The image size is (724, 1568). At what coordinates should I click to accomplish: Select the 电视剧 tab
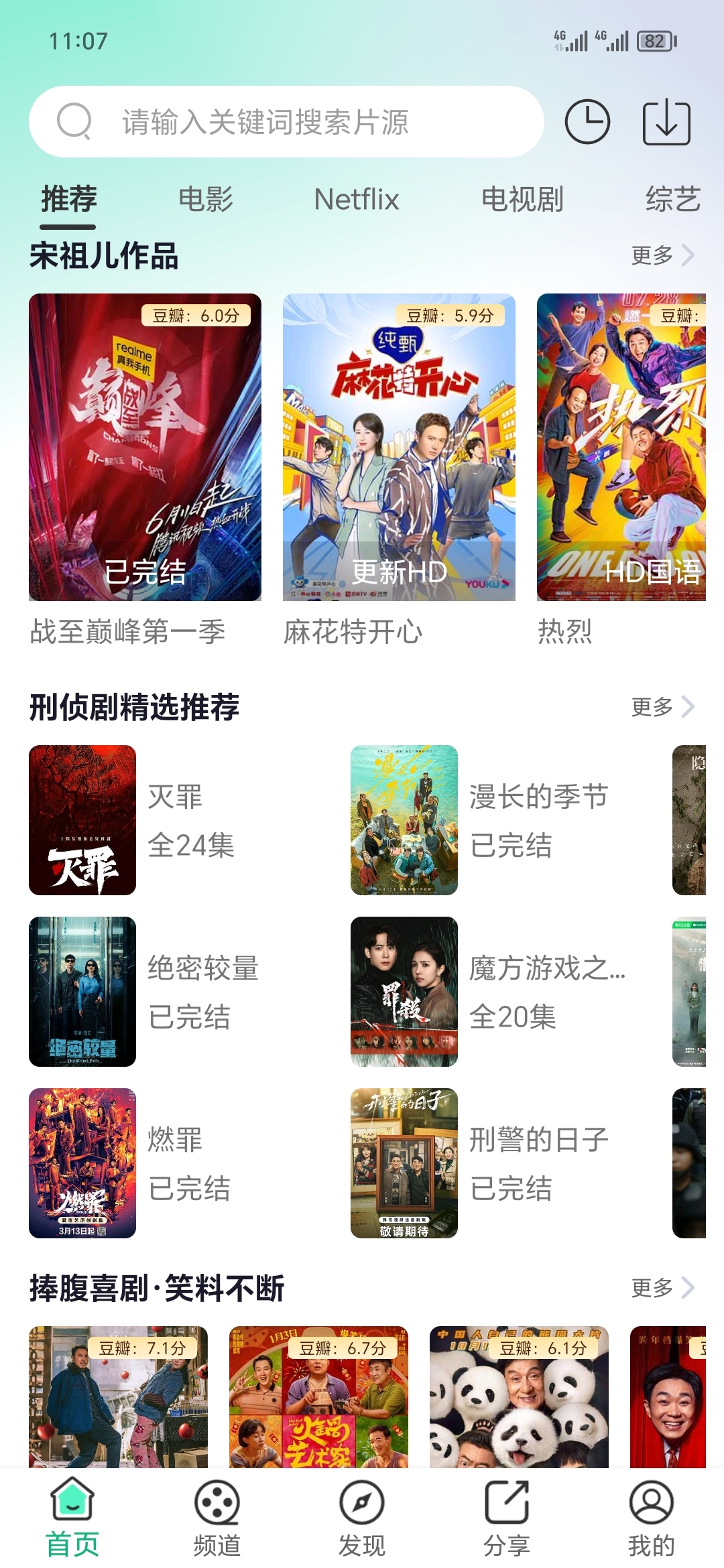(522, 199)
